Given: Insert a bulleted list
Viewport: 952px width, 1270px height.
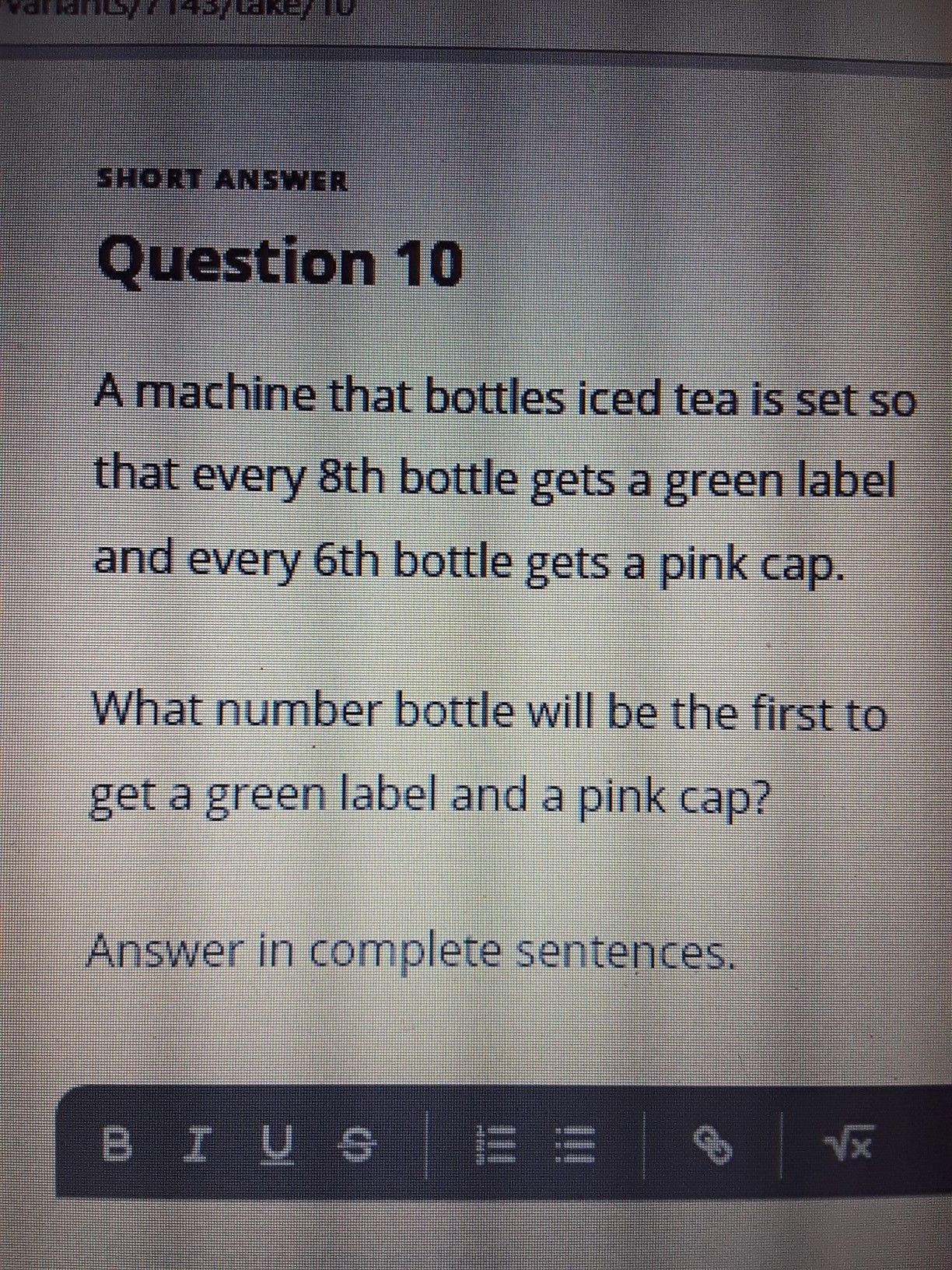Looking at the screenshot, I should [576, 1145].
